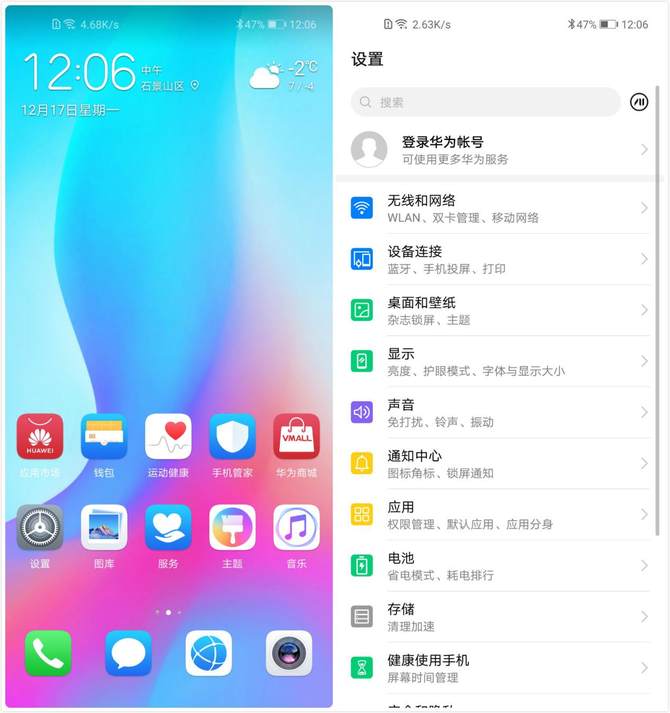Open the phone dialer in the dock
This screenshot has width=670, height=713.
point(48,653)
